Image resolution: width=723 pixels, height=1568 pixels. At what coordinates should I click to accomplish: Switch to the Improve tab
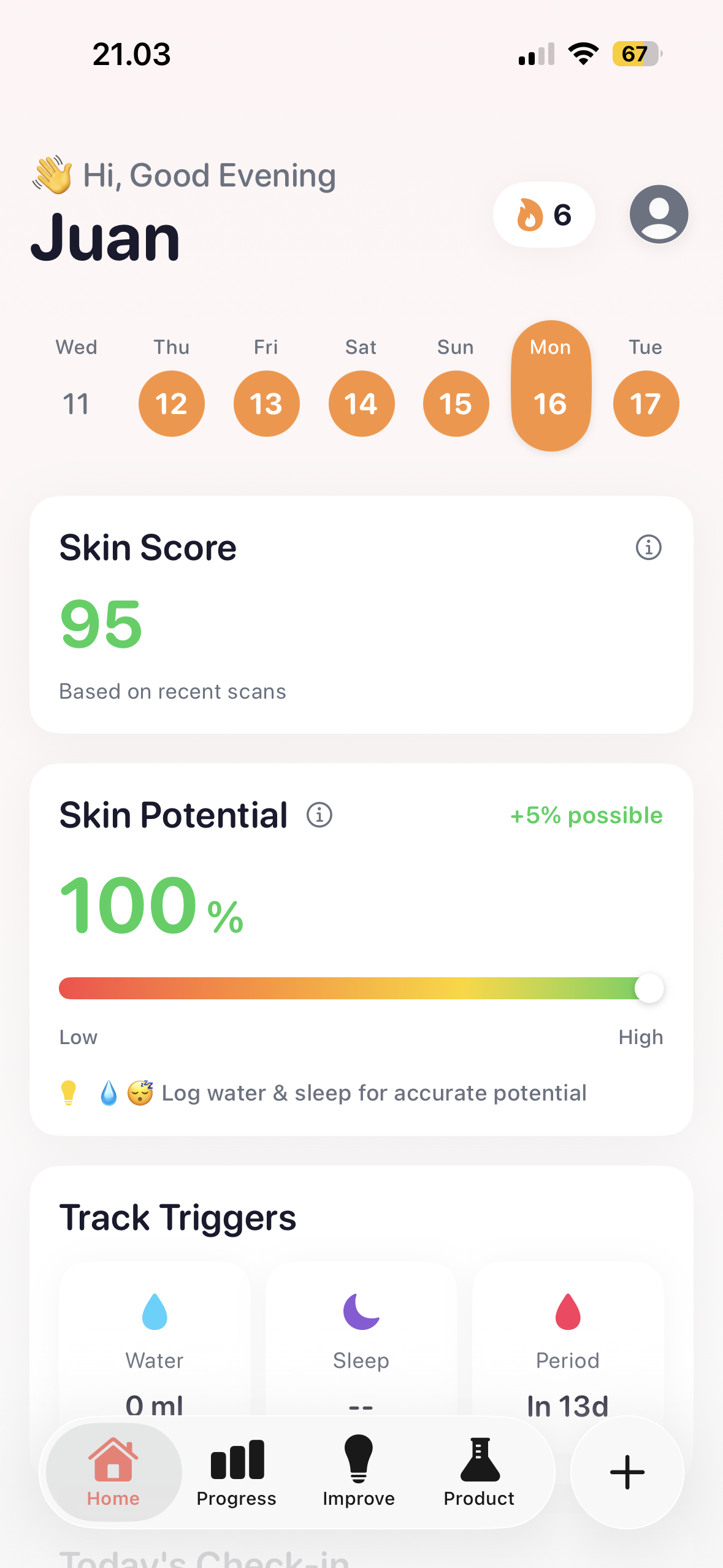pyautogui.click(x=359, y=1472)
